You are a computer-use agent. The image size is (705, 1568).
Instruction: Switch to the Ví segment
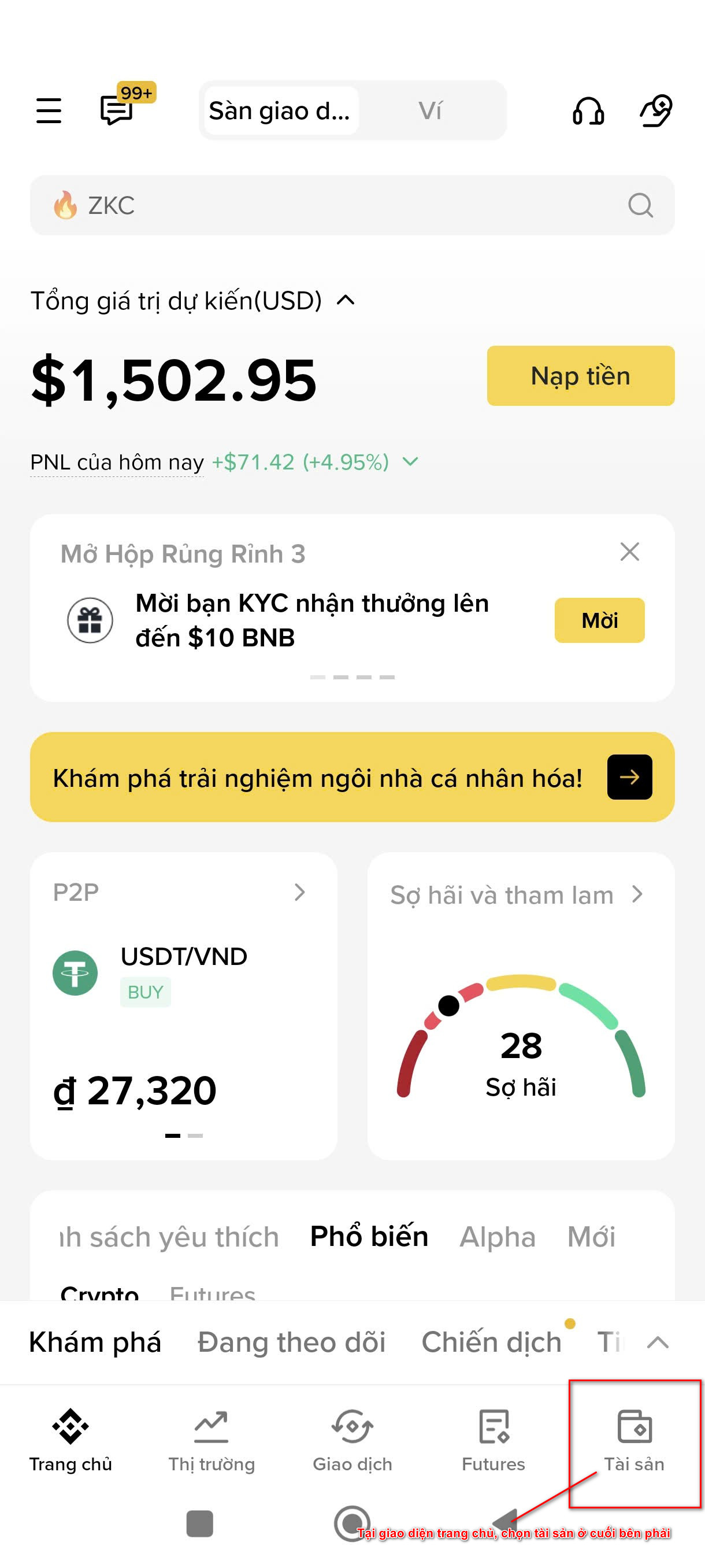tap(430, 111)
